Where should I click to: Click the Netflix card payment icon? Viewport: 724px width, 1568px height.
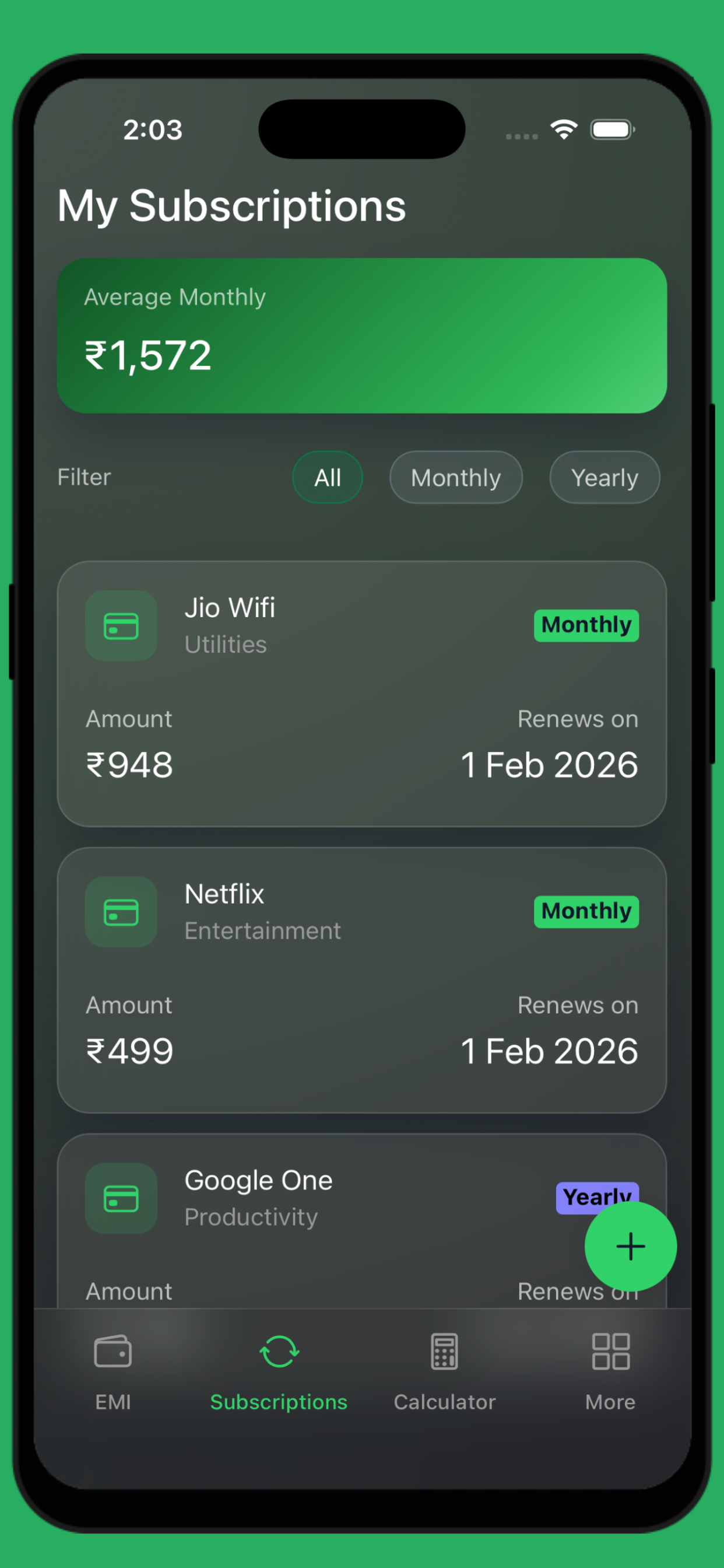121,912
